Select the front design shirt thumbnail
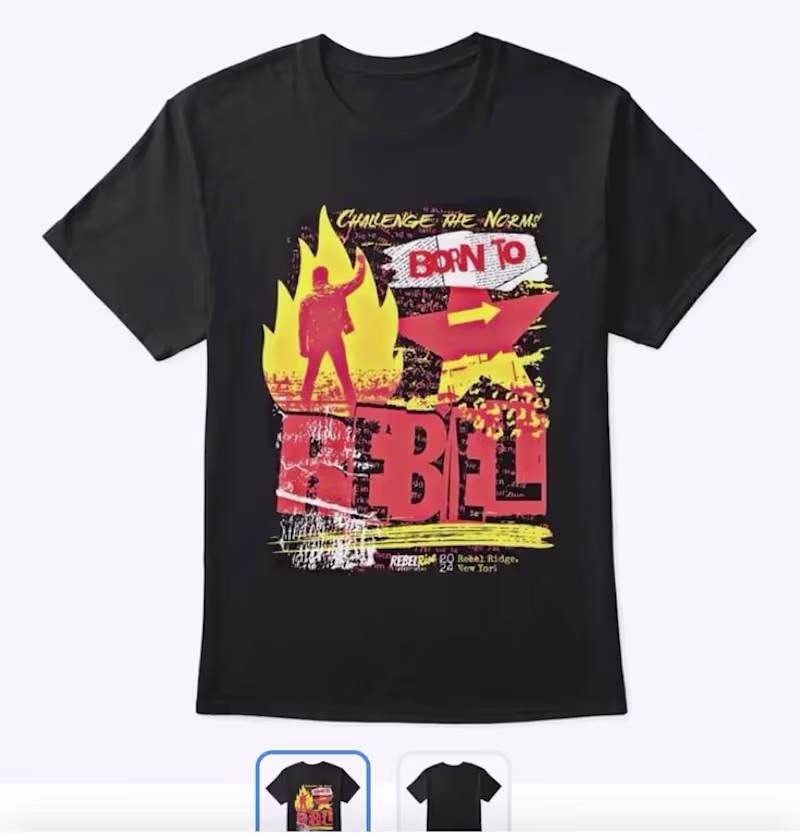800x835 pixels. [x=313, y=794]
